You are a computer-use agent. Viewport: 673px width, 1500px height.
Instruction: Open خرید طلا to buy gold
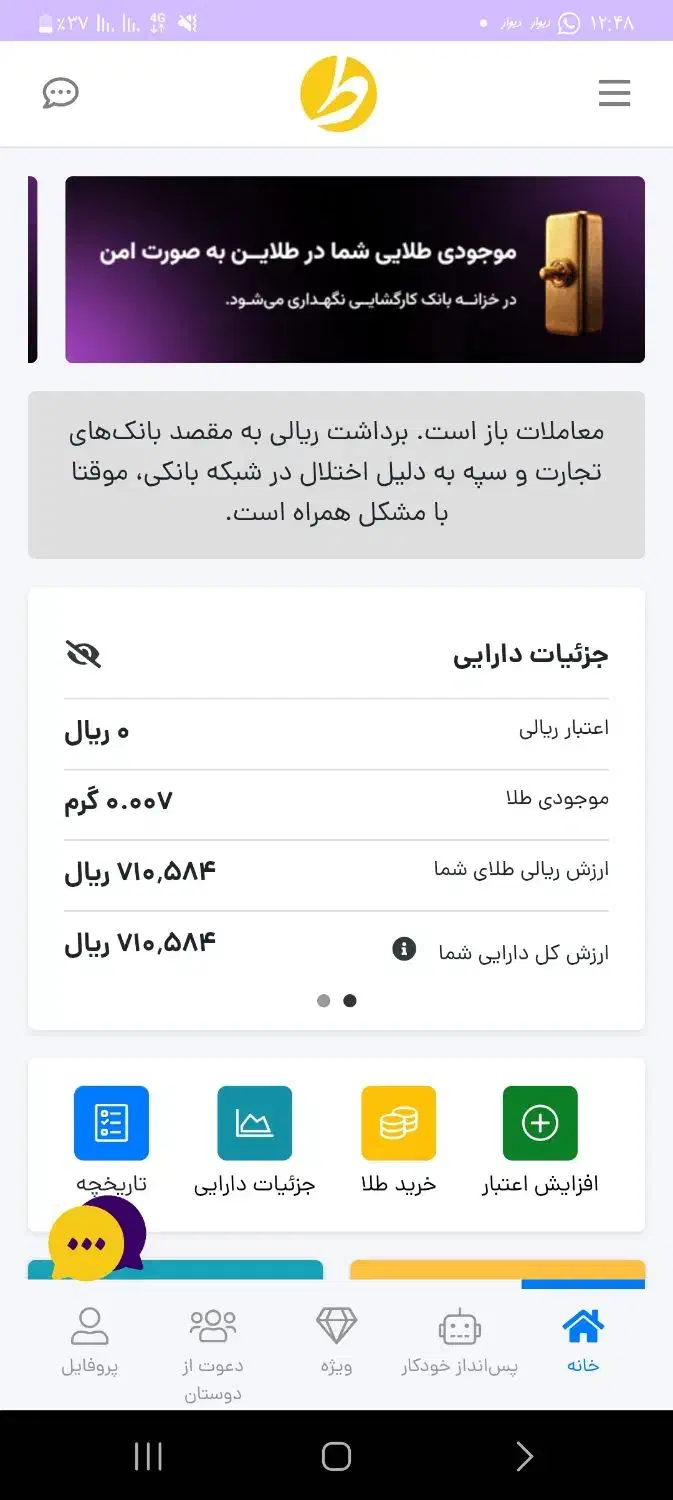point(398,1140)
